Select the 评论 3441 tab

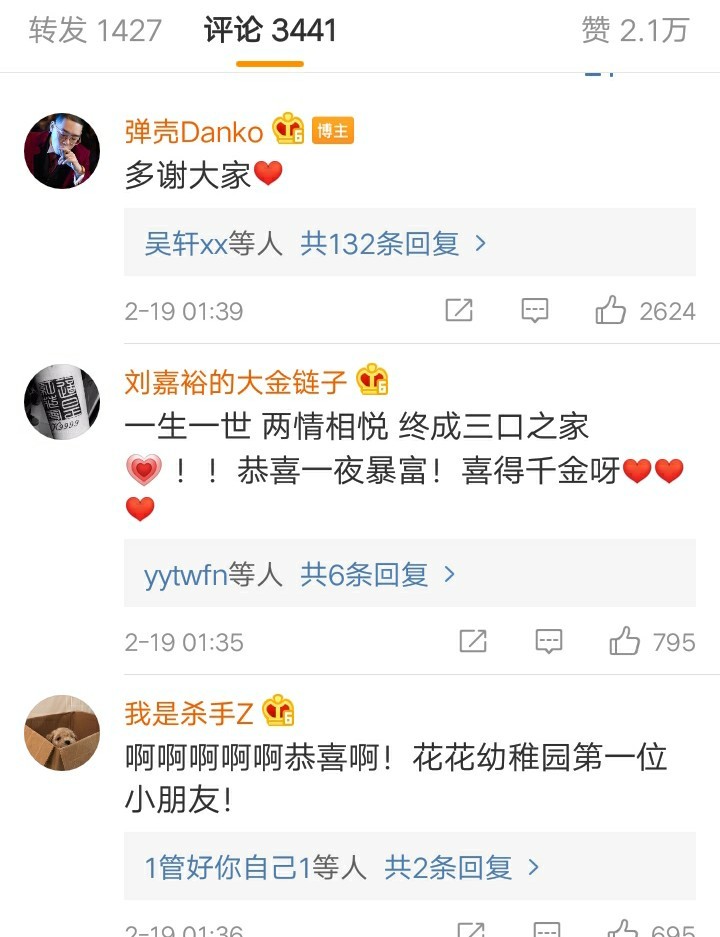point(270,31)
